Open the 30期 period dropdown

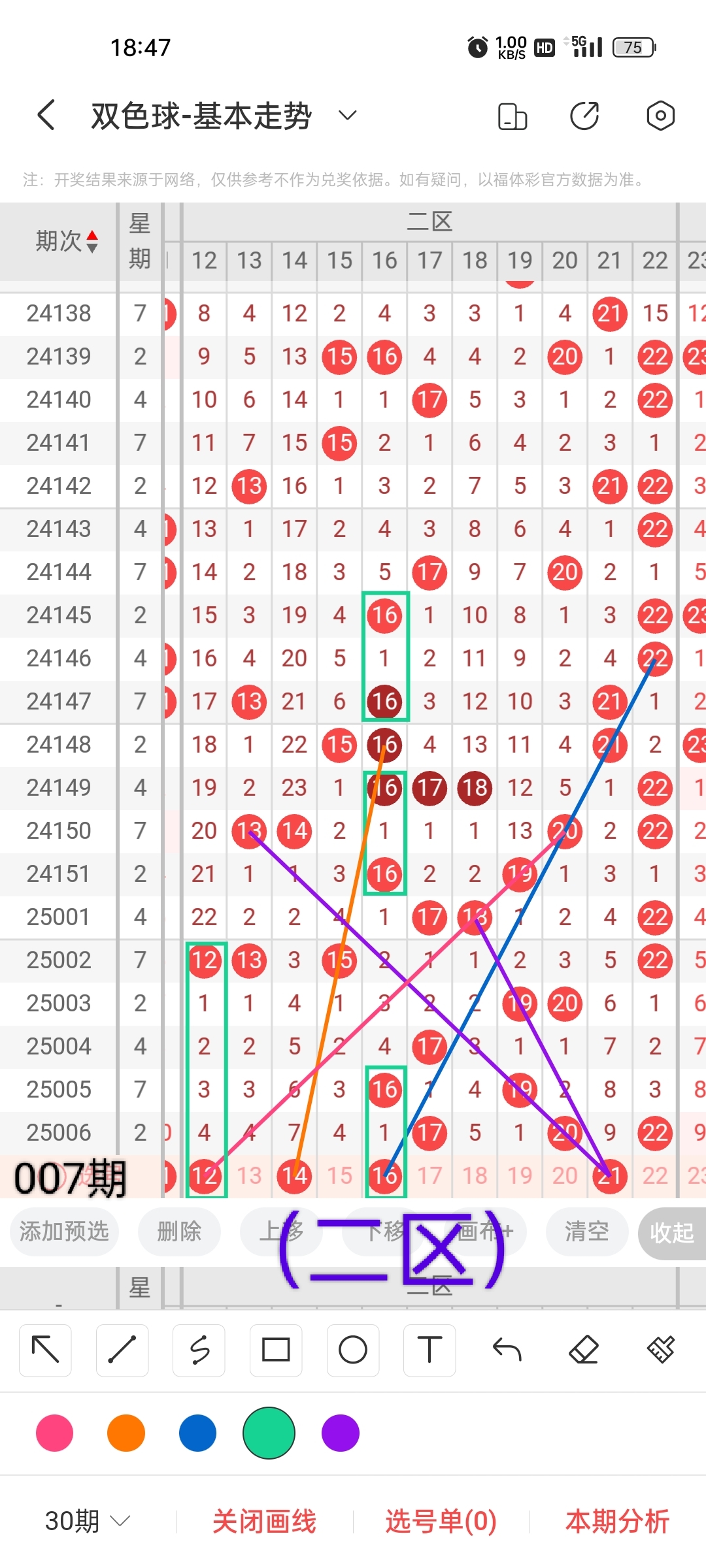[88, 1521]
